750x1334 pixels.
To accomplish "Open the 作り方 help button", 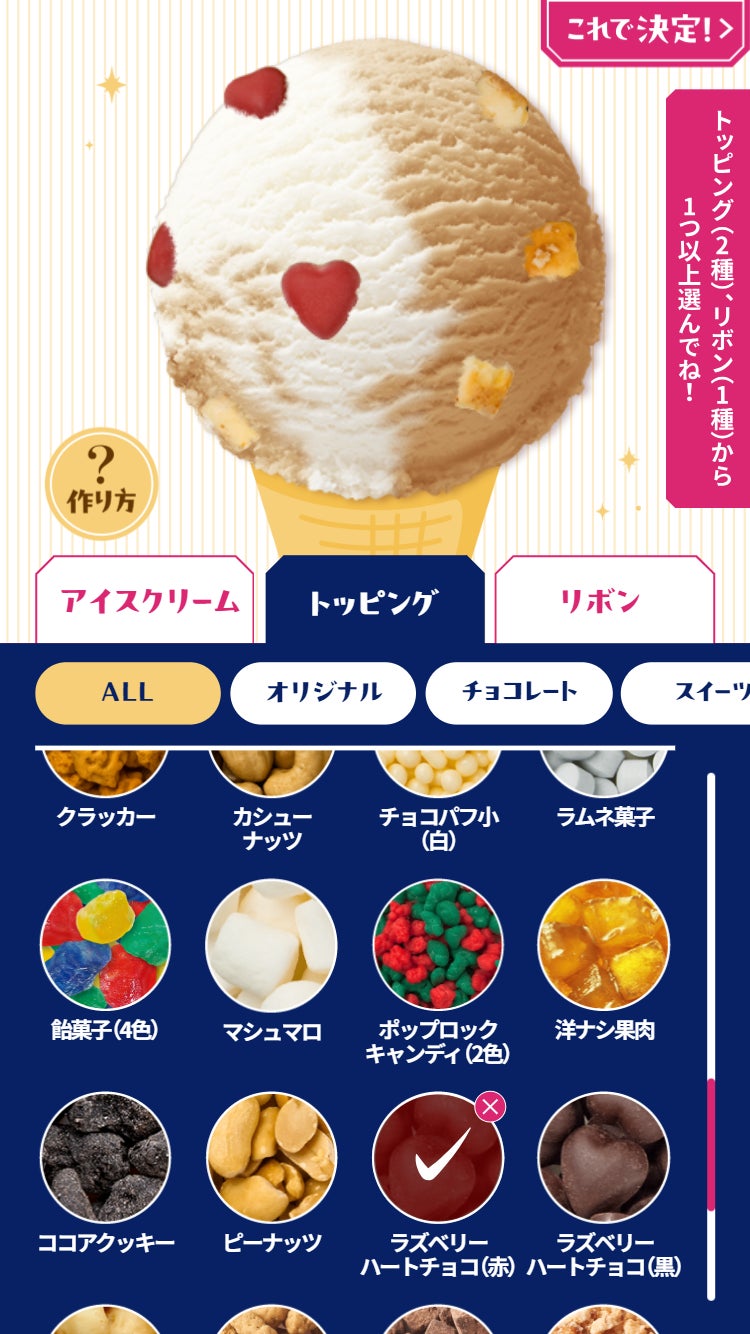I will coord(102,484).
